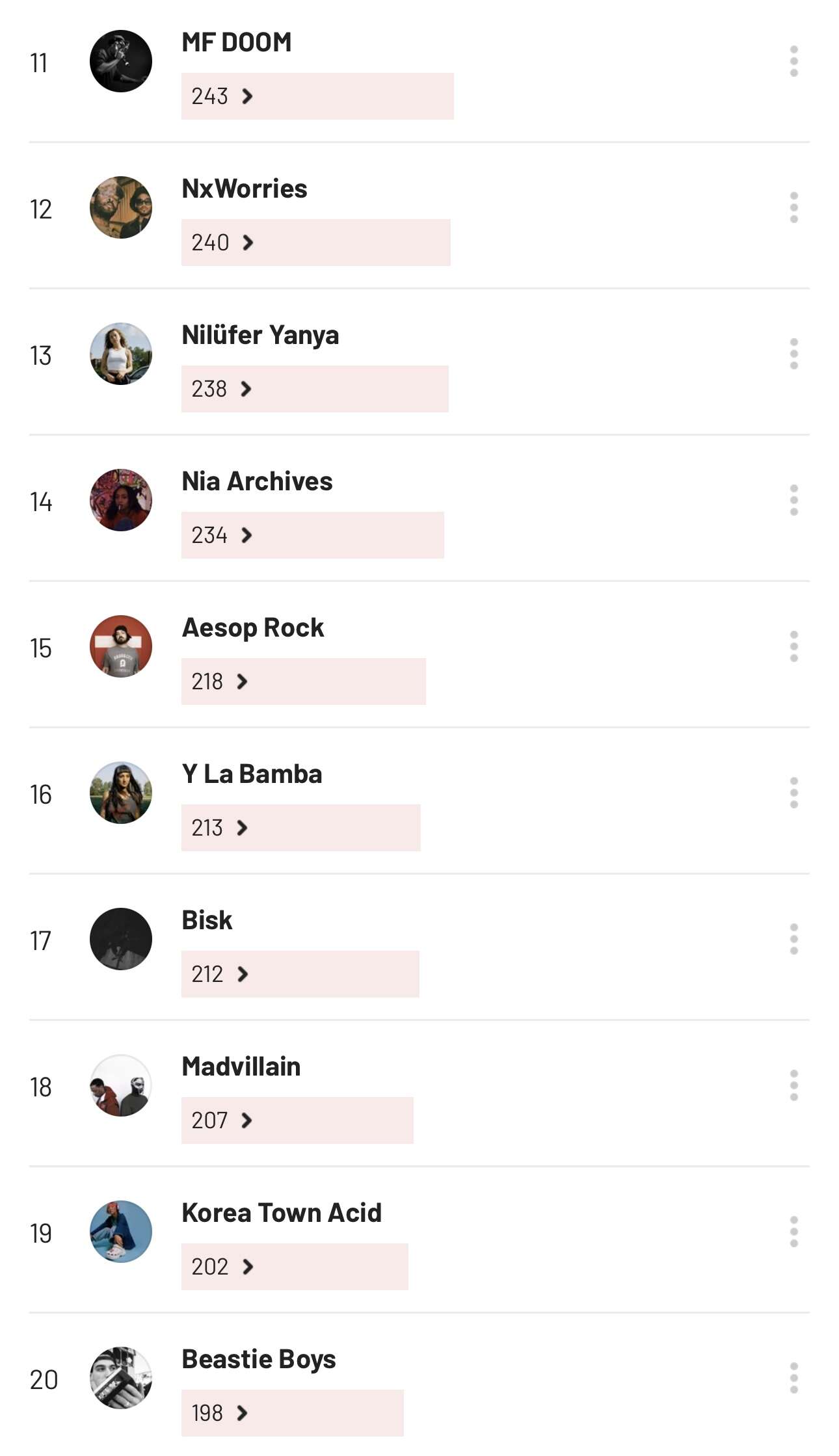Open more options for Aesop Rock
This screenshot has width=839, height=1456.
pyautogui.click(x=793, y=646)
